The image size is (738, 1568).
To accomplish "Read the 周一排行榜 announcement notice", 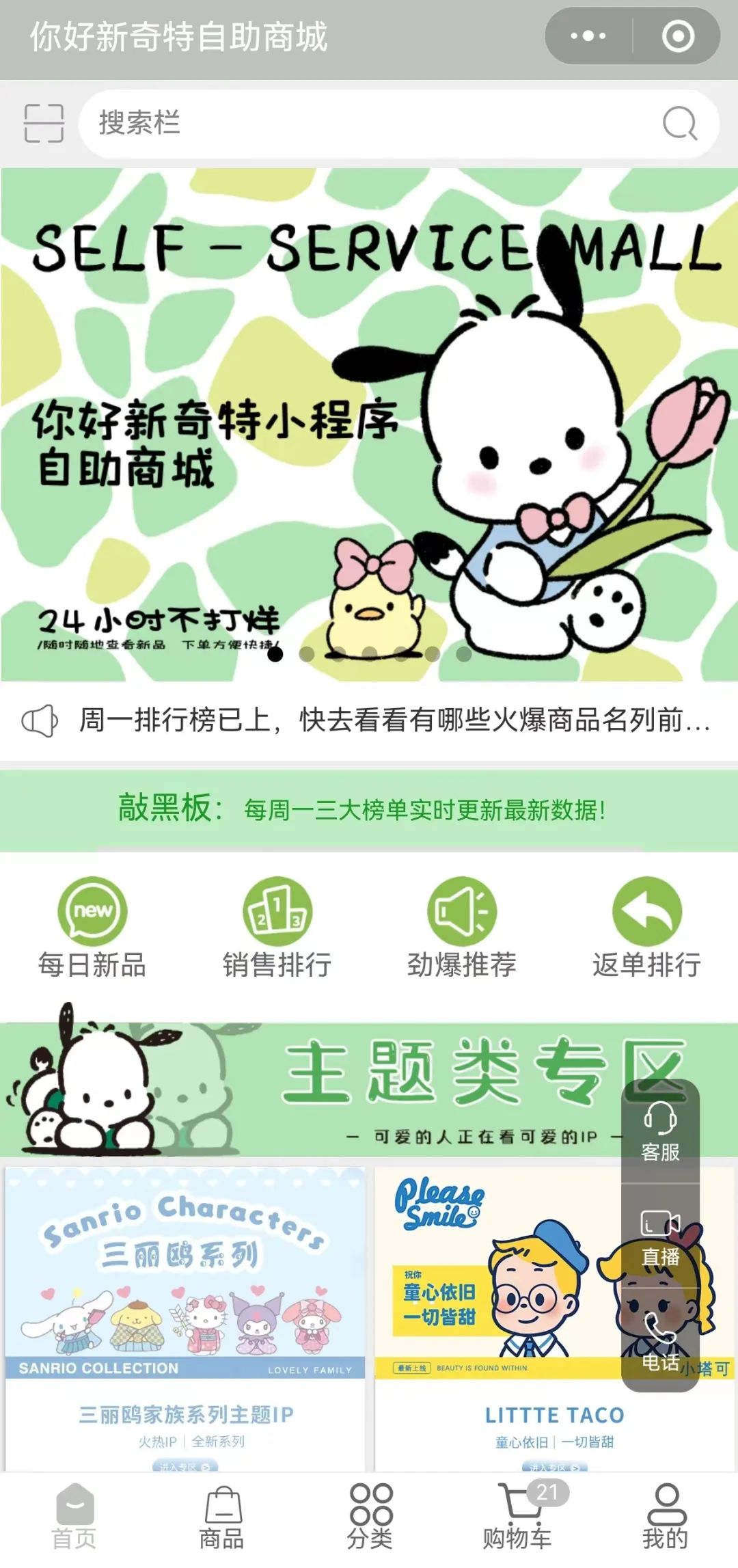I will coord(393,720).
